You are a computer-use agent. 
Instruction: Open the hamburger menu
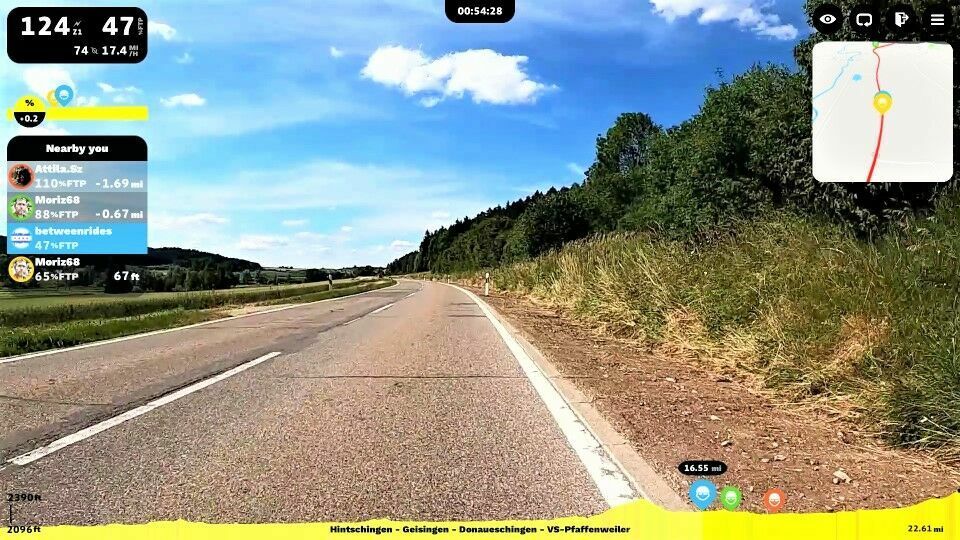point(937,19)
